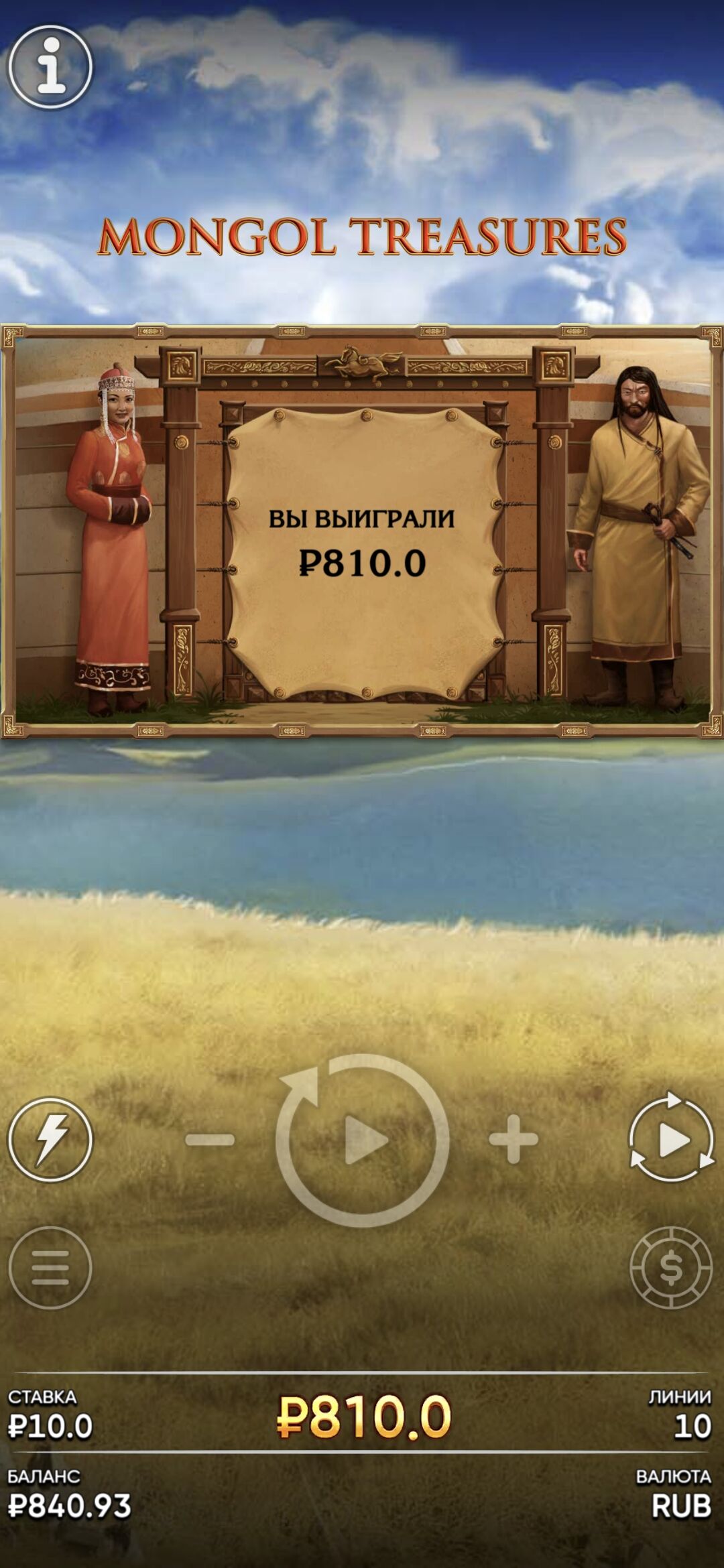Spin the reels with the play button
The image size is (724, 1568).
[x=363, y=1140]
